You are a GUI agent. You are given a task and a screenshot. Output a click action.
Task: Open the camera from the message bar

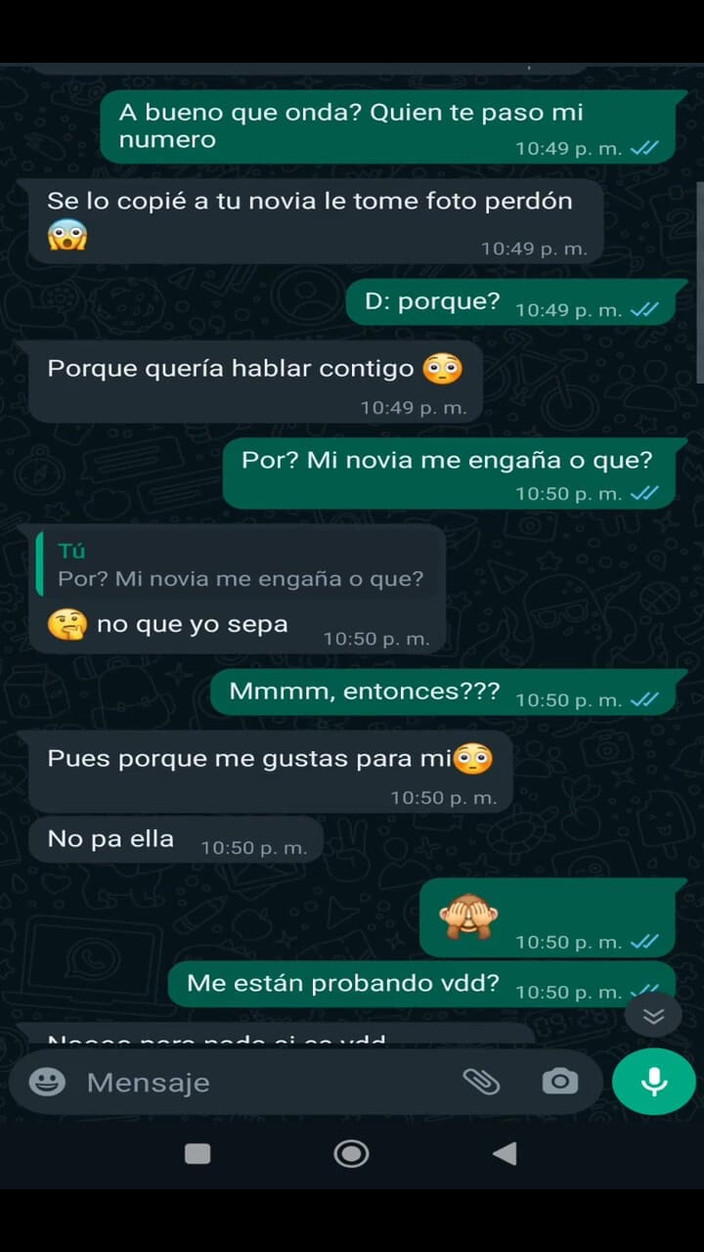(560, 1081)
